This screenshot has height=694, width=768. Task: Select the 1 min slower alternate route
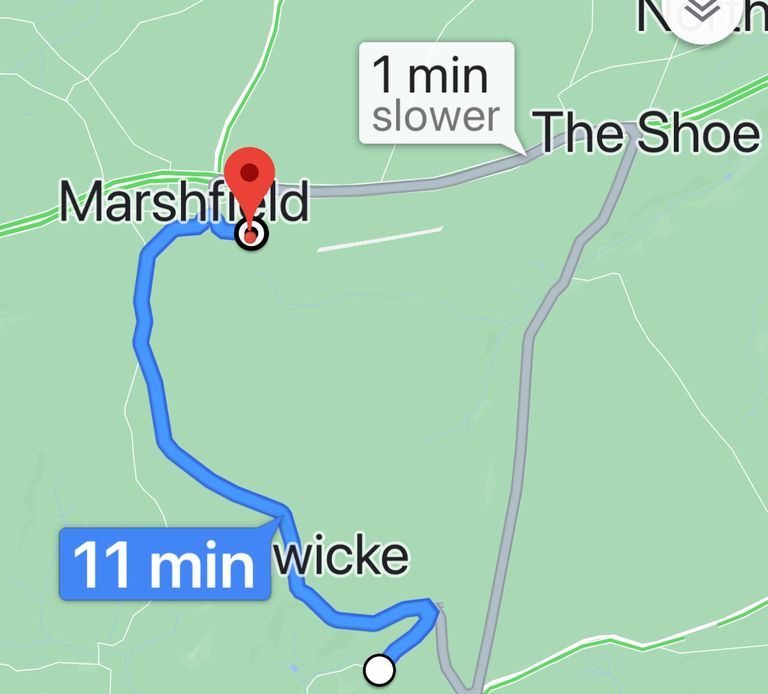click(436, 95)
